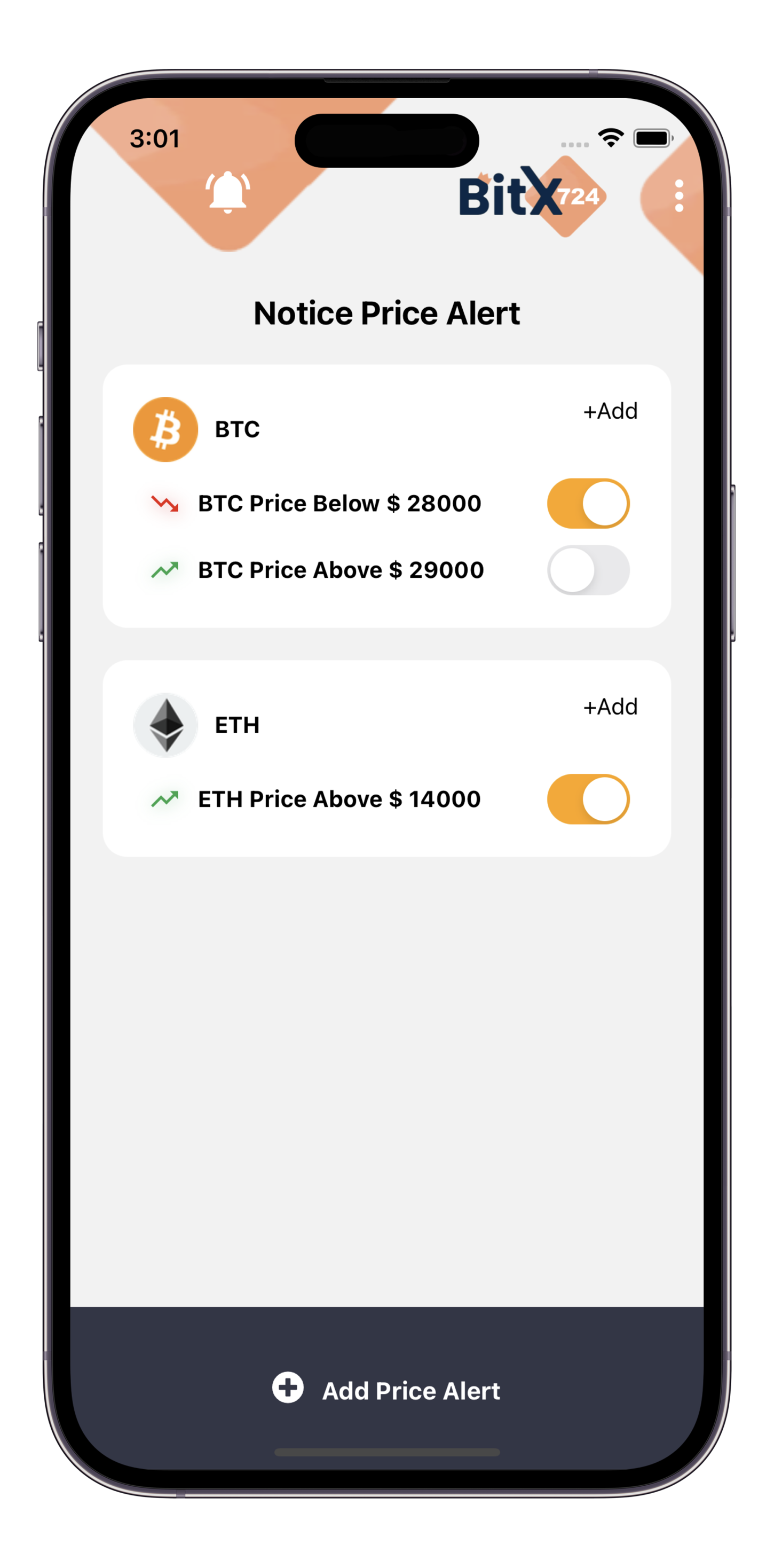Enable the BTC Price Above $29000 alert
Viewport: 774px width, 1568px height.
(x=588, y=570)
